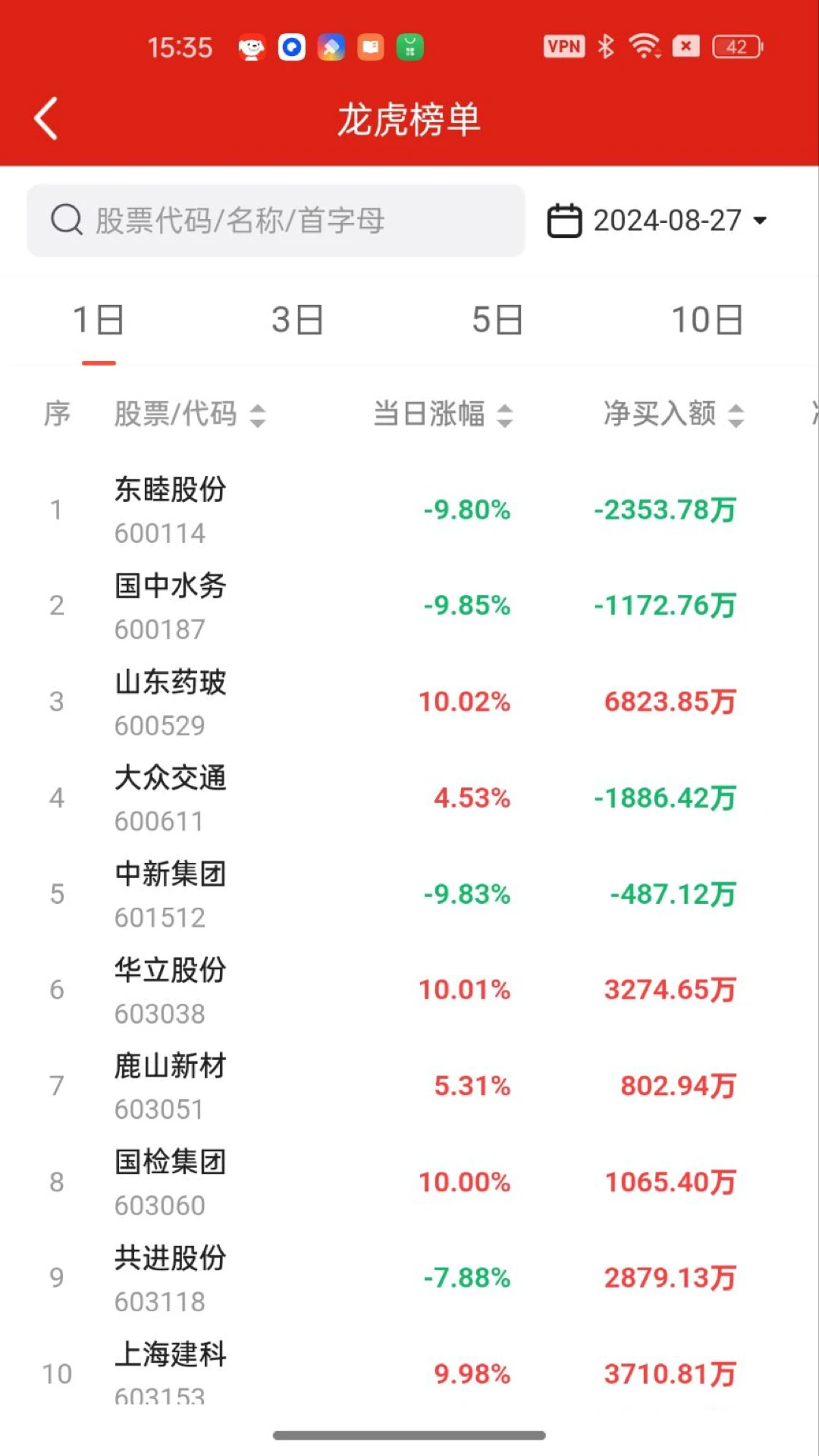
Task: Open the 上海建科 row
Action: pos(409,1370)
